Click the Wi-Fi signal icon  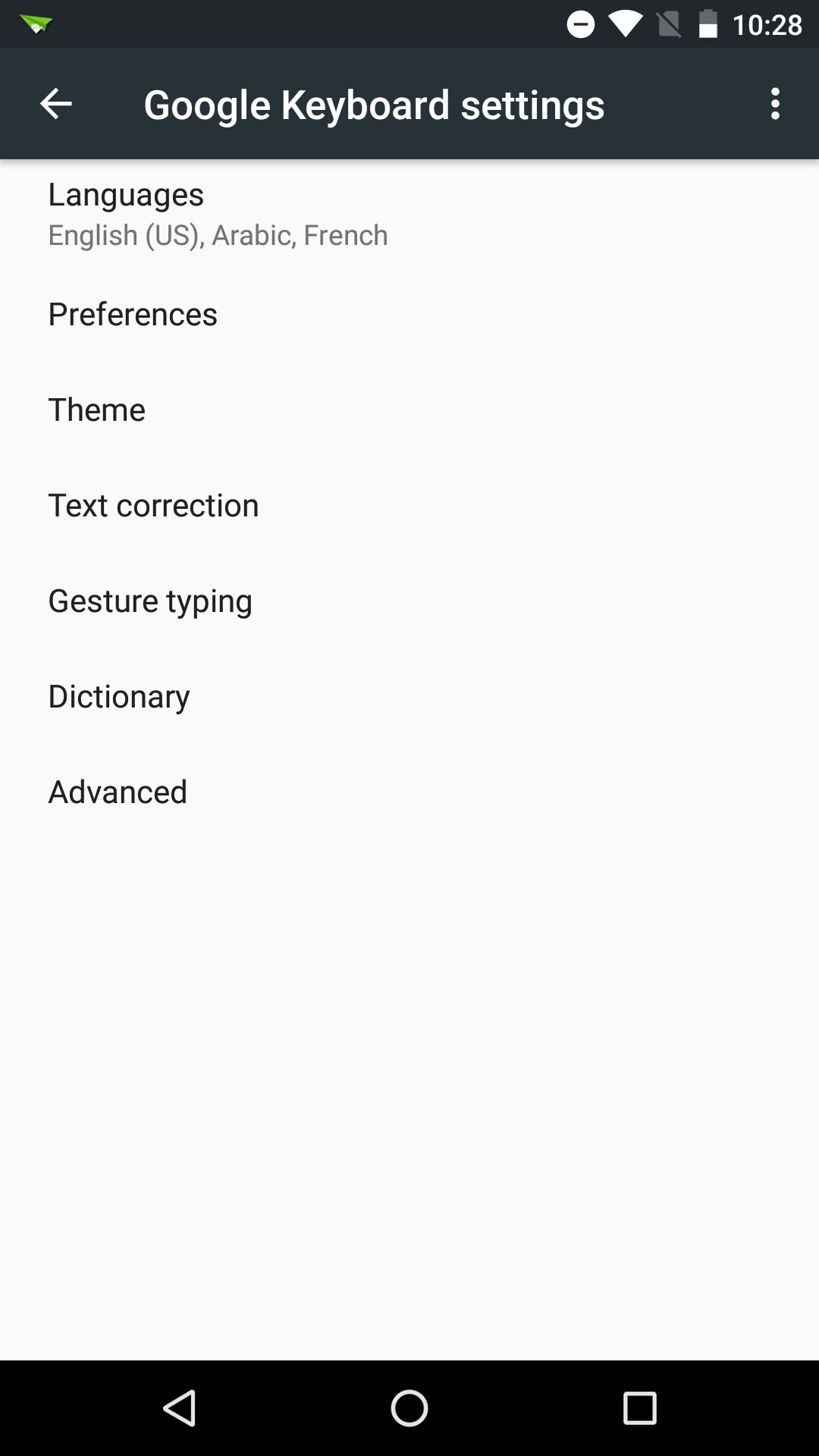tap(626, 24)
